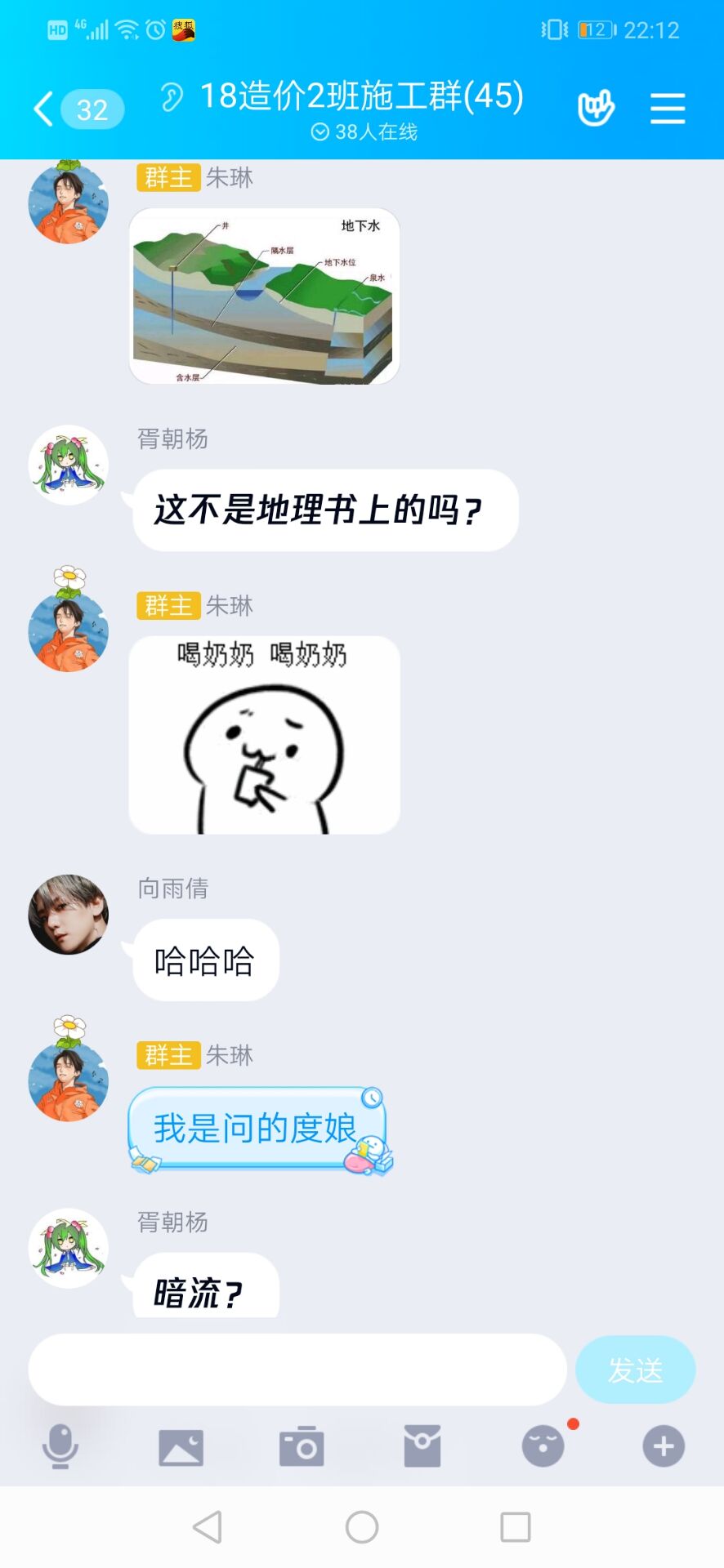Open the group menu icon
The width and height of the screenshot is (724, 1568).
[x=667, y=109]
